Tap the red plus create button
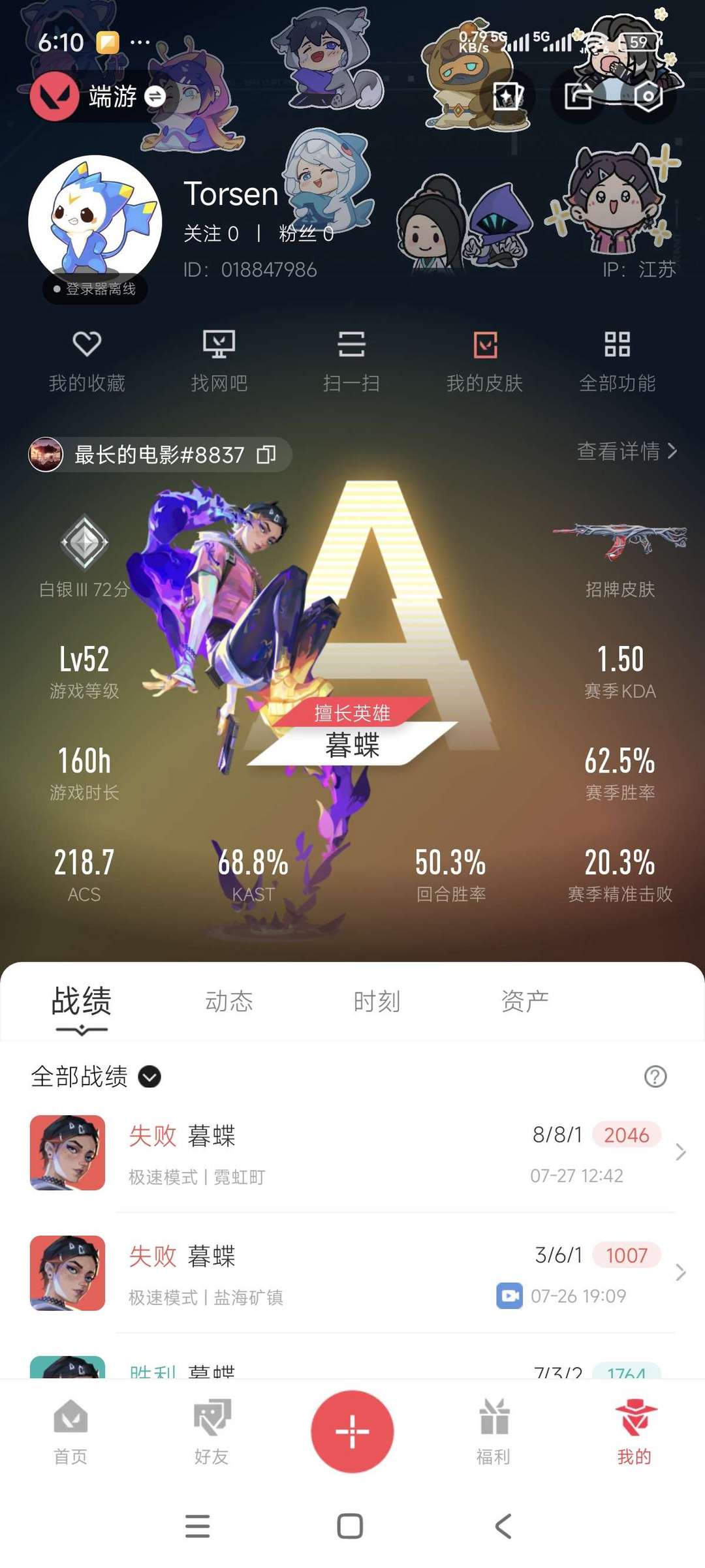705x1568 pixels. [x=352, y=1432]
